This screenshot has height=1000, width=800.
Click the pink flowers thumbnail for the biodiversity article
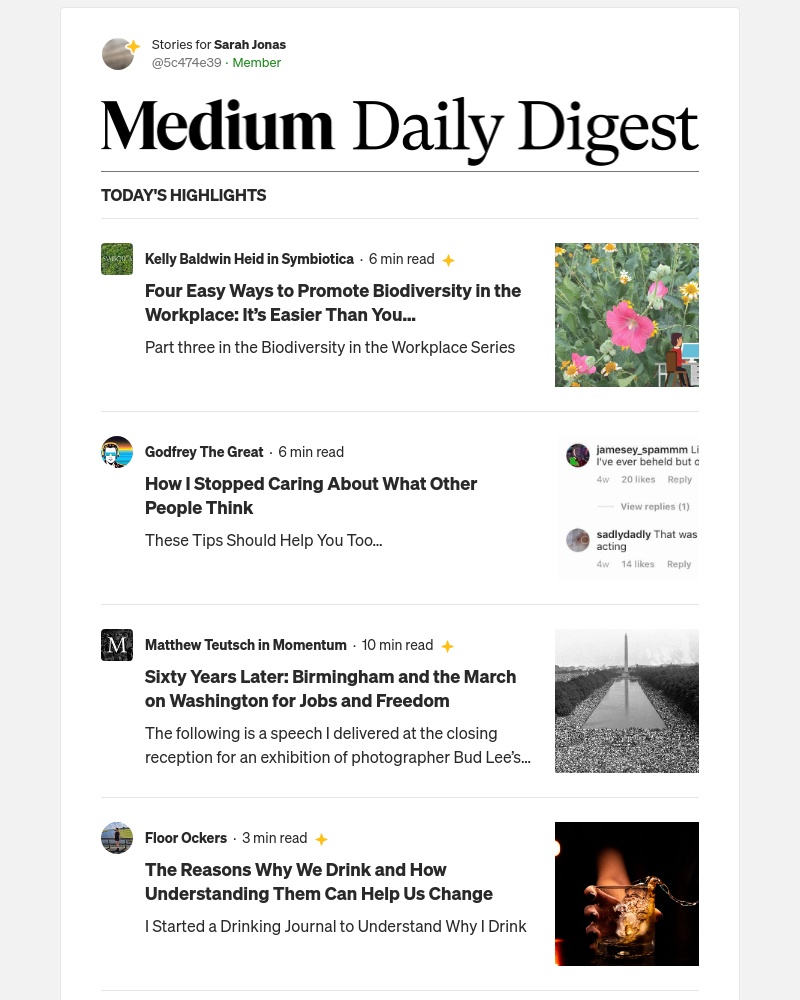tap(627, 314)
